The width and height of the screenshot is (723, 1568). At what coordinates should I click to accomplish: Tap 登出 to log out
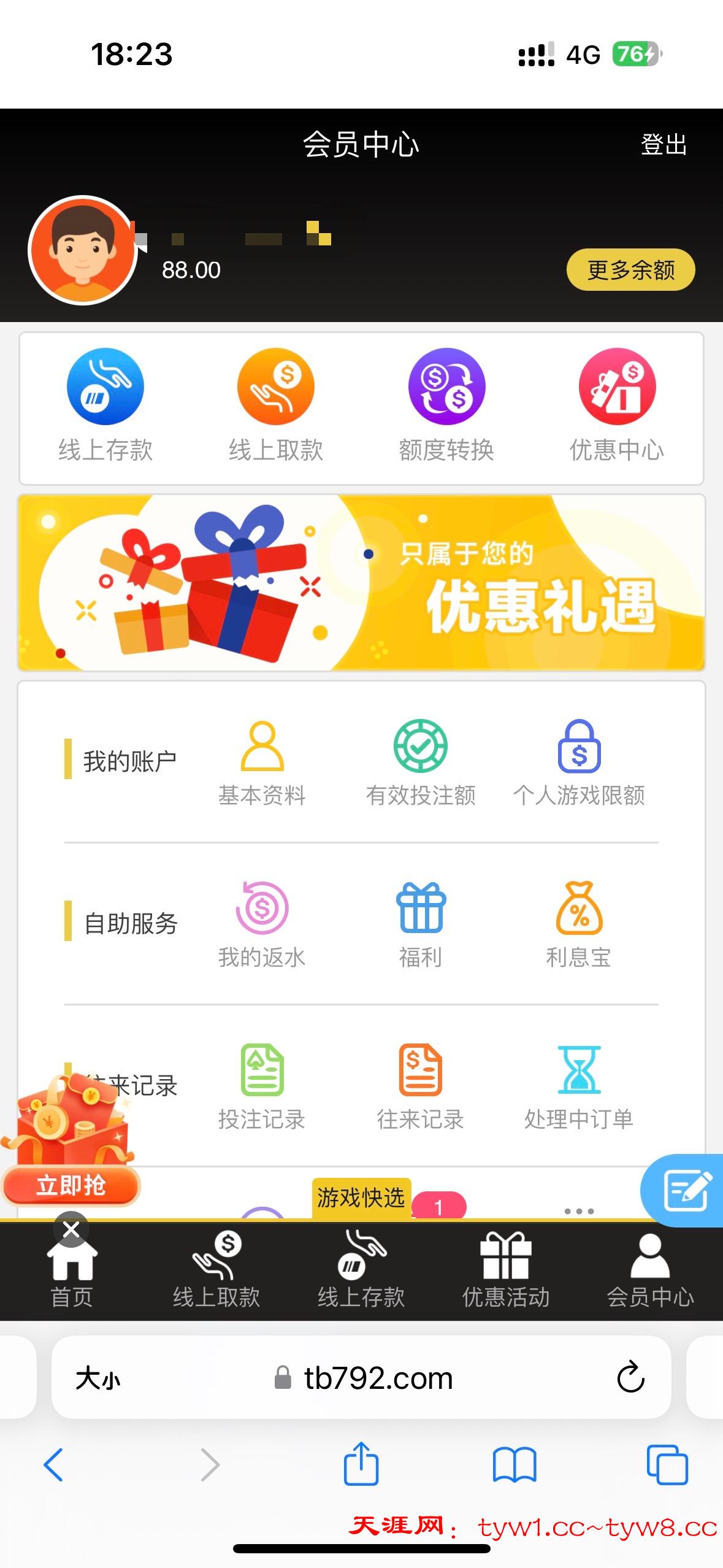tap(664, 145)
